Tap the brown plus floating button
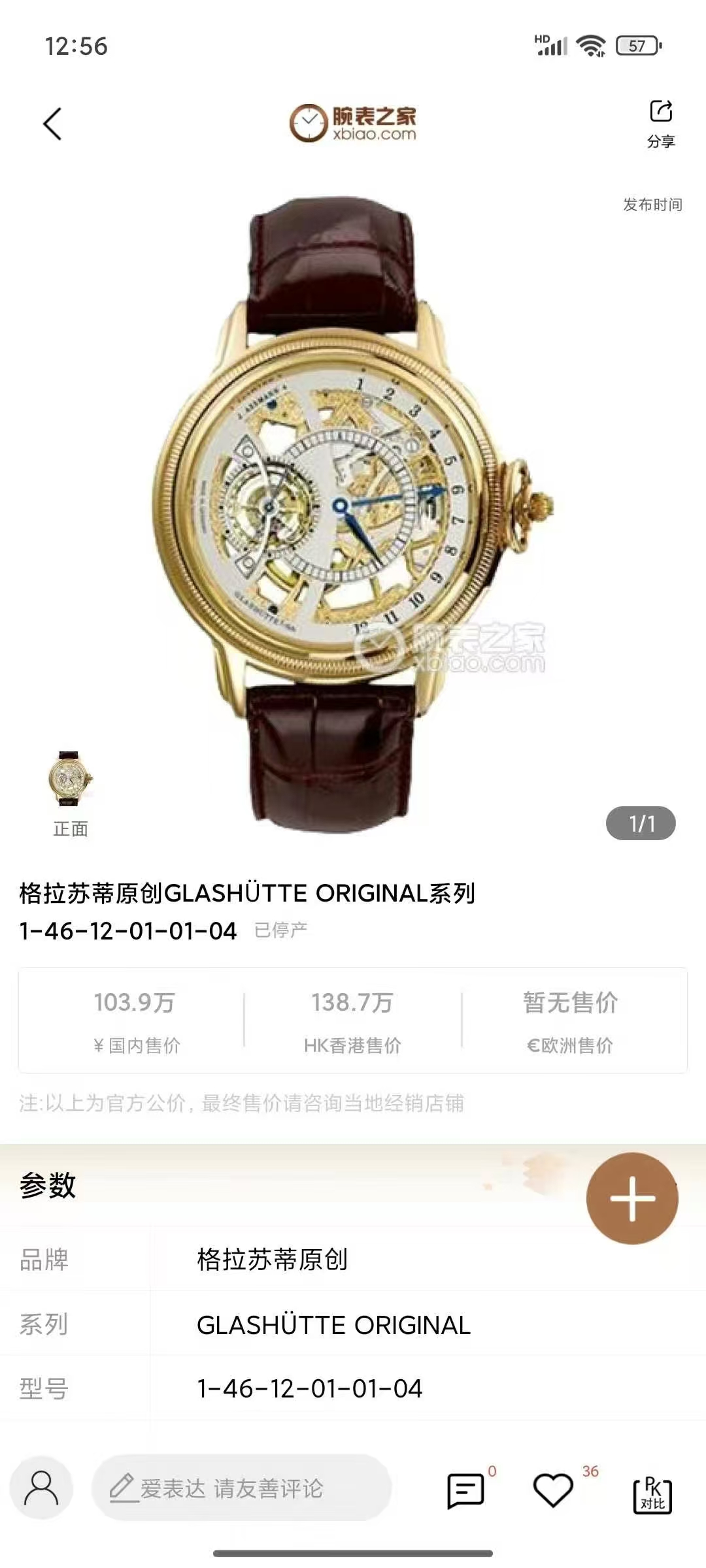This screenshot has height=1568, width=706. tap(632, 1198)
